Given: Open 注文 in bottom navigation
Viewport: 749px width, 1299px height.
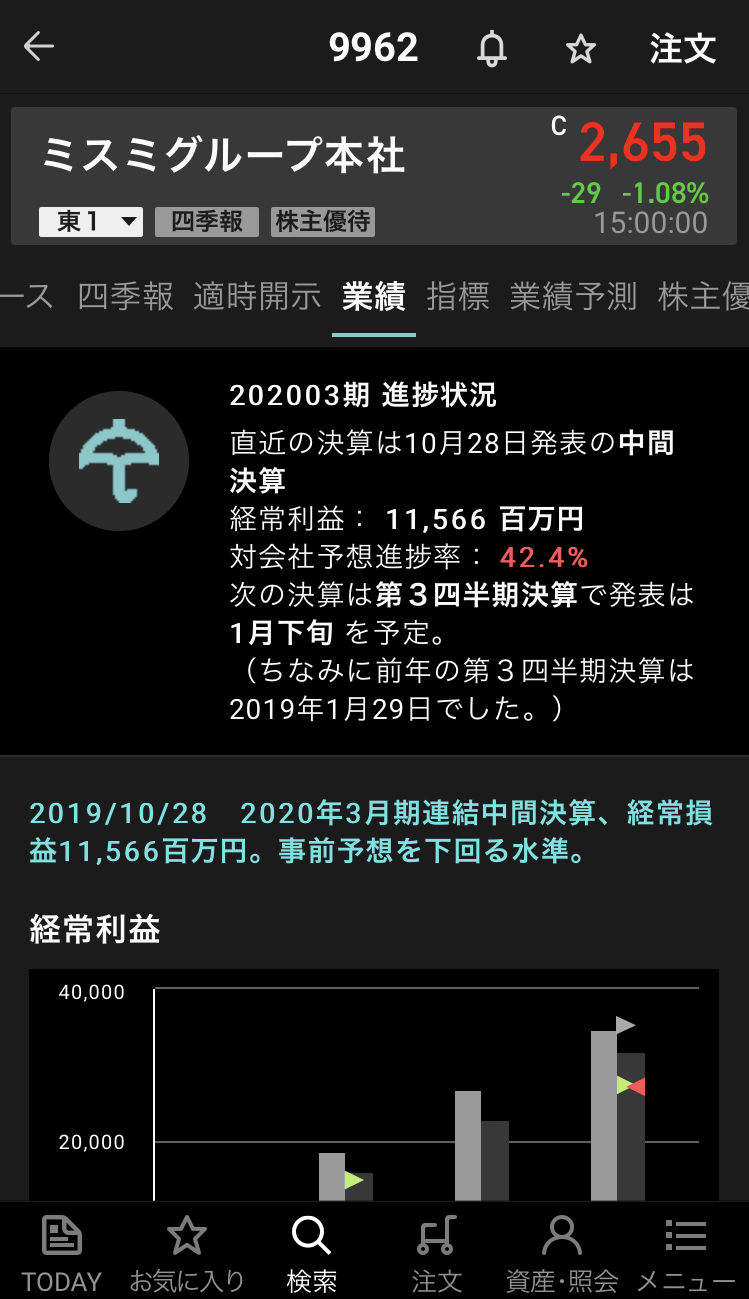Looking at the screenshot, I should pos(437,1252).
